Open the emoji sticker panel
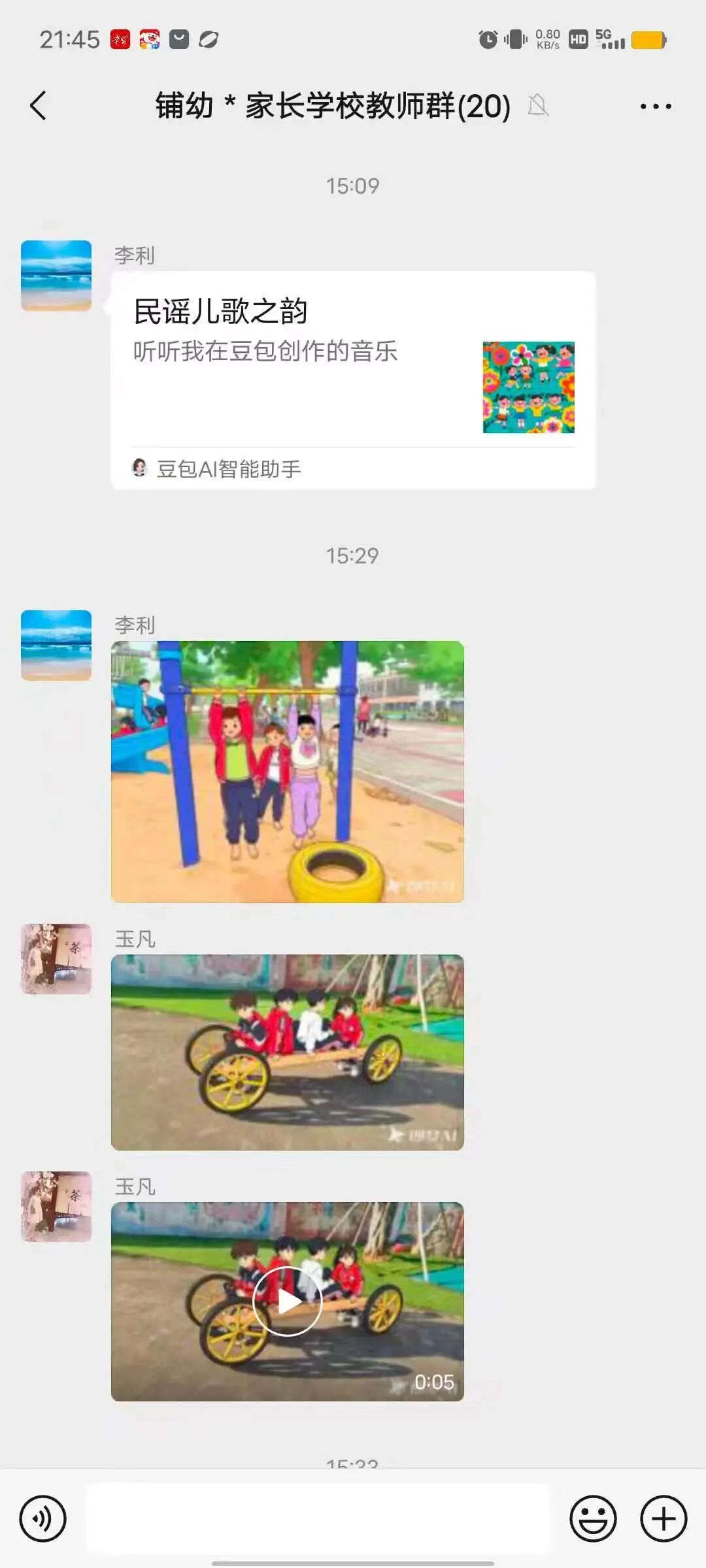 point(593,1519)
